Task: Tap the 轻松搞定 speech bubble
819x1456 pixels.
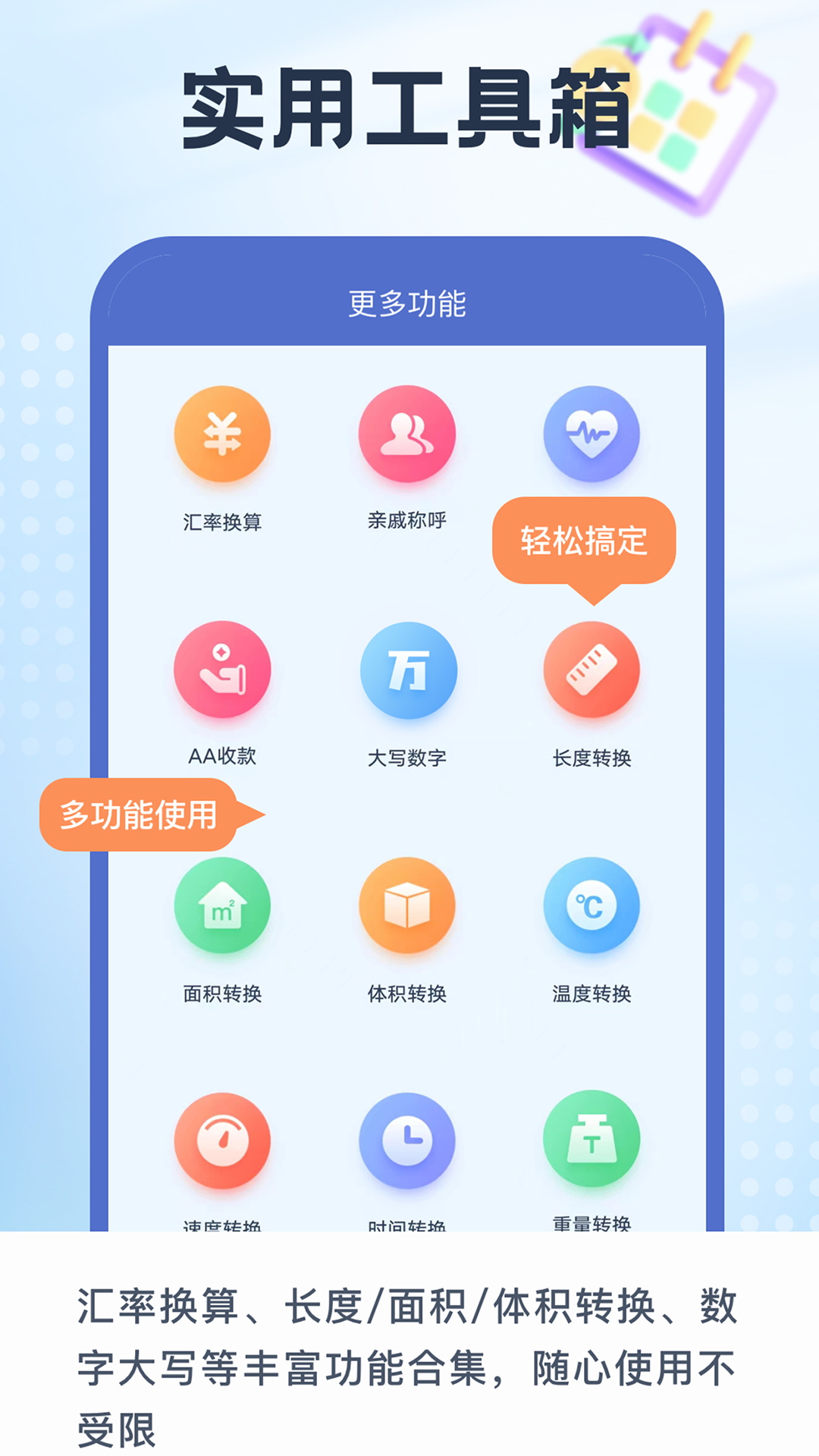Action: [588, 540]
